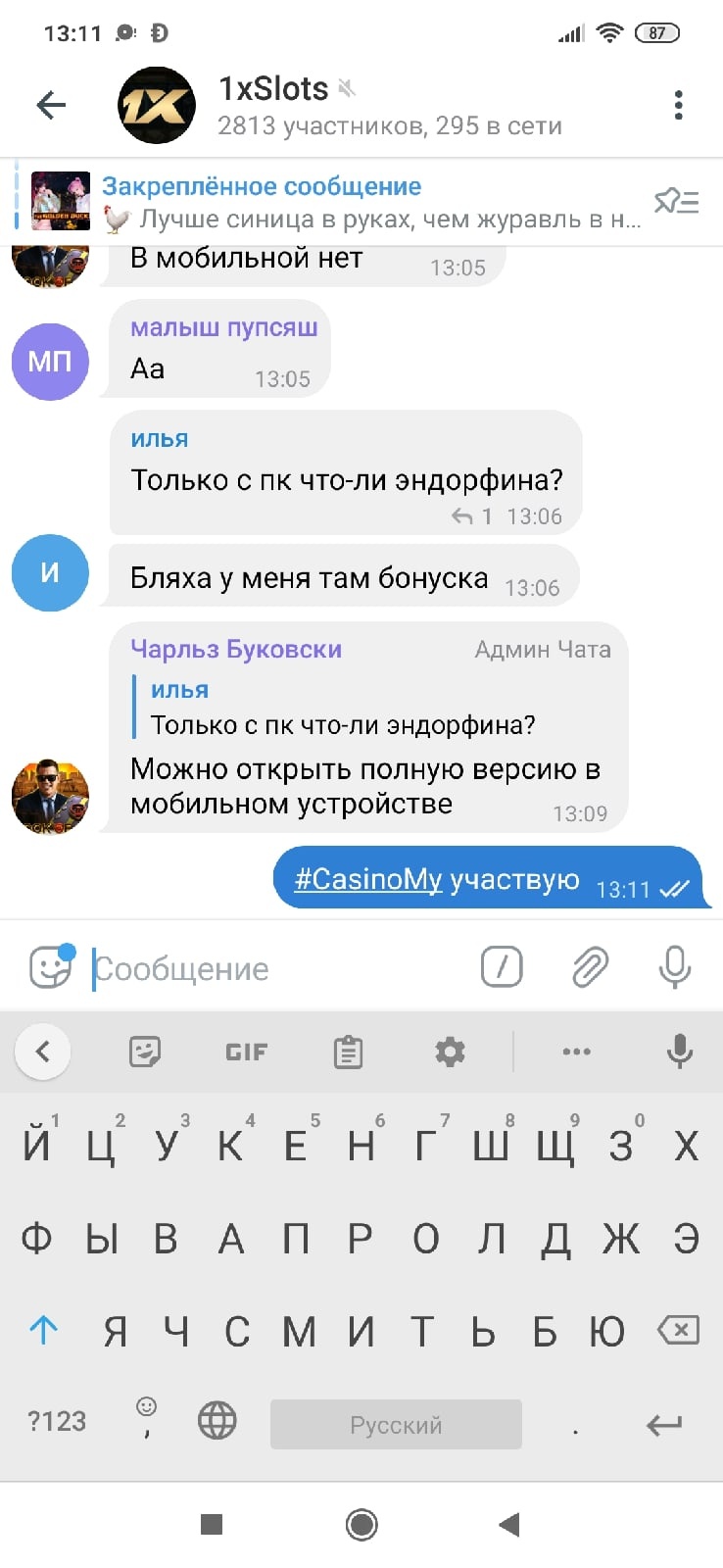Switch keyboard language with the globe key
723x1568 pixels.
point(217,1420)
